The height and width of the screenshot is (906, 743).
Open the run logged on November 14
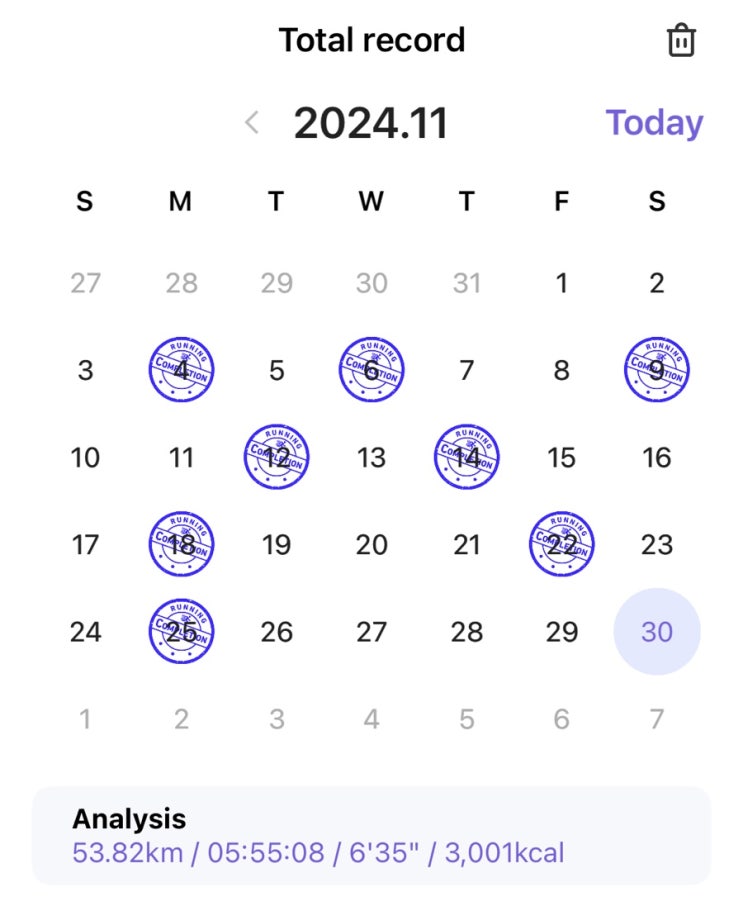[x=467, y=457]
